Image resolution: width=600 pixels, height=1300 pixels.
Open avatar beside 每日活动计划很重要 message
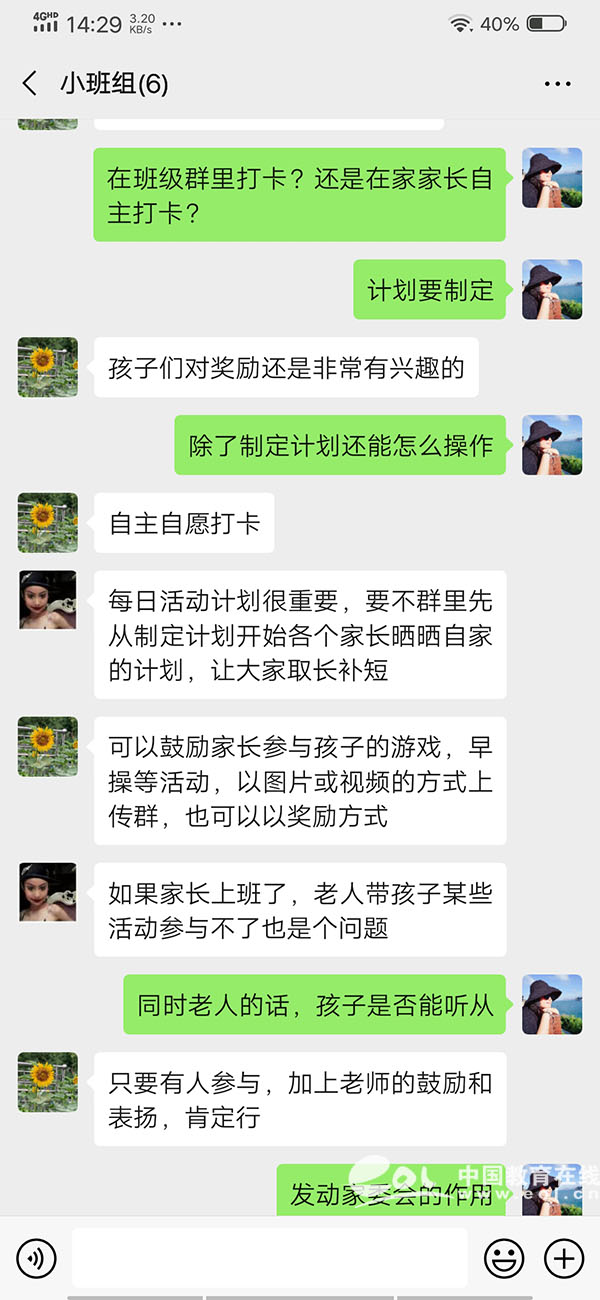tap(47, 600)
